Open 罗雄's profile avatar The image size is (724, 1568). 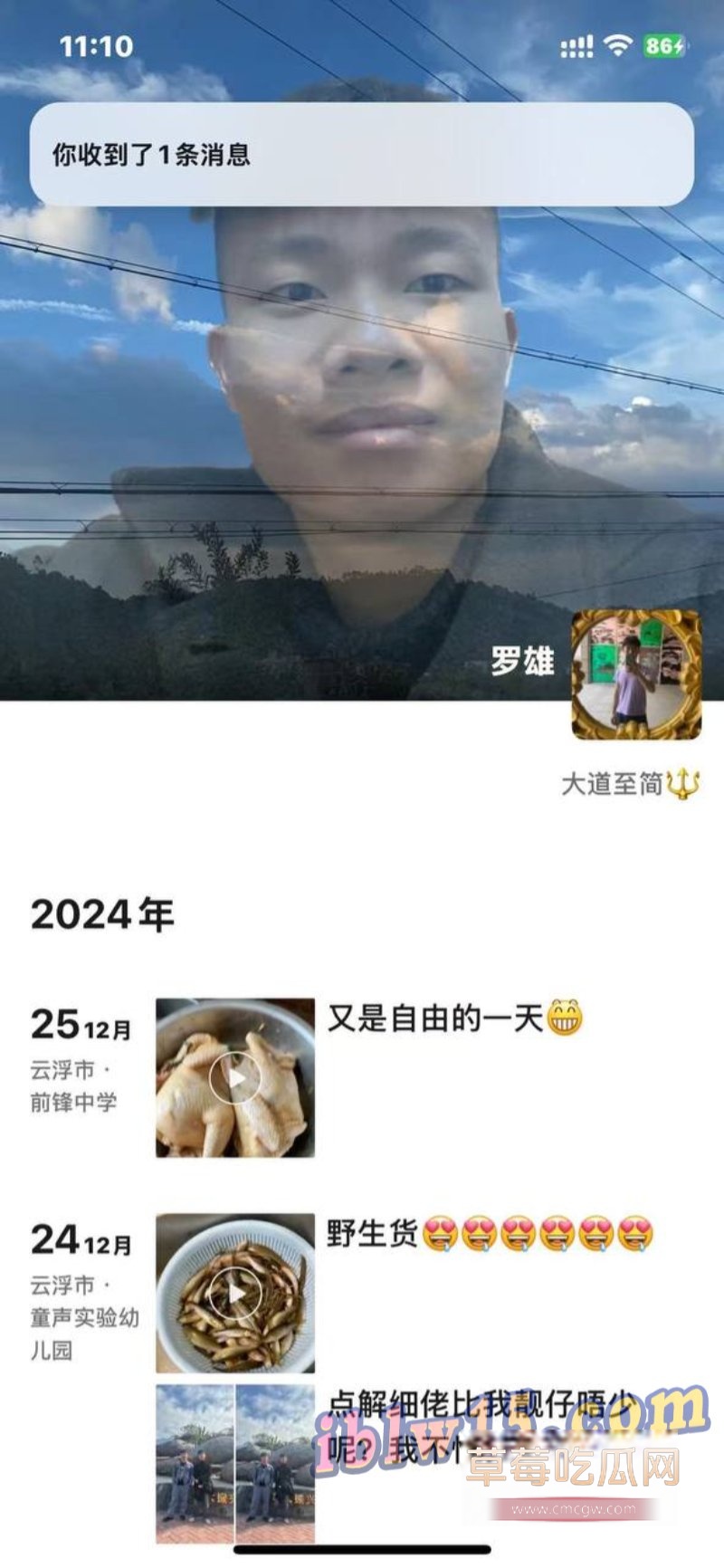pos(636,674)
